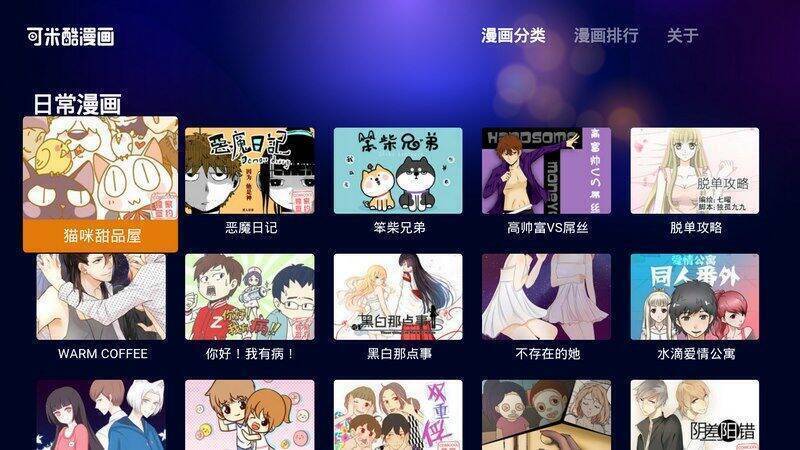
Task: Switch to the 漫画分类 tab
Action: point(513,36)
